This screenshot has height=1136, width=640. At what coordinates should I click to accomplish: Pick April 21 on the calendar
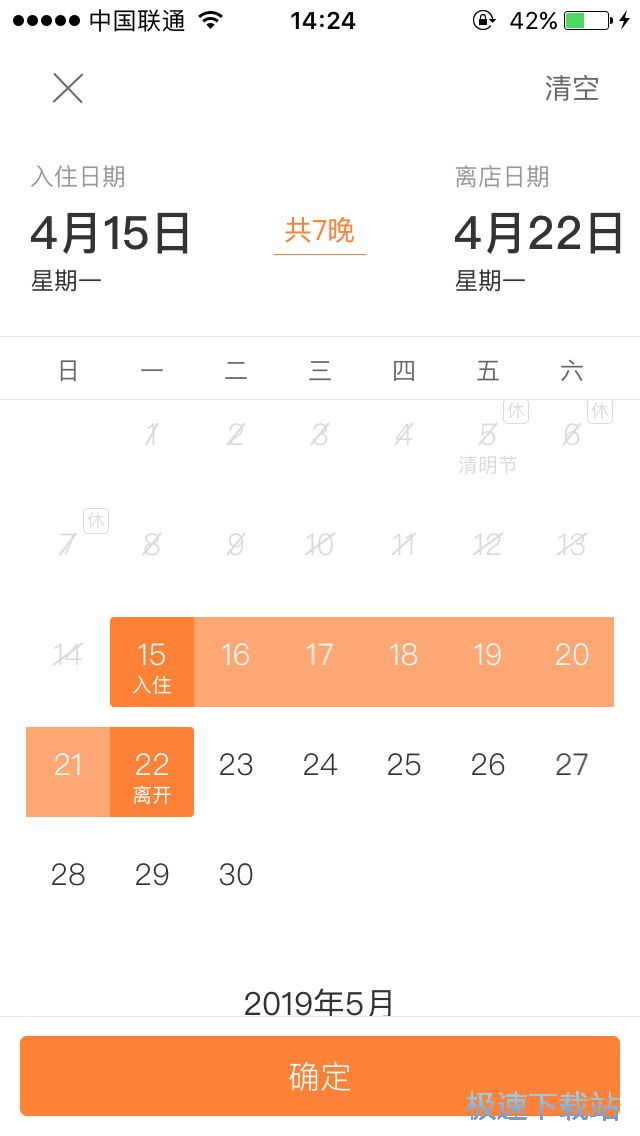68,771
